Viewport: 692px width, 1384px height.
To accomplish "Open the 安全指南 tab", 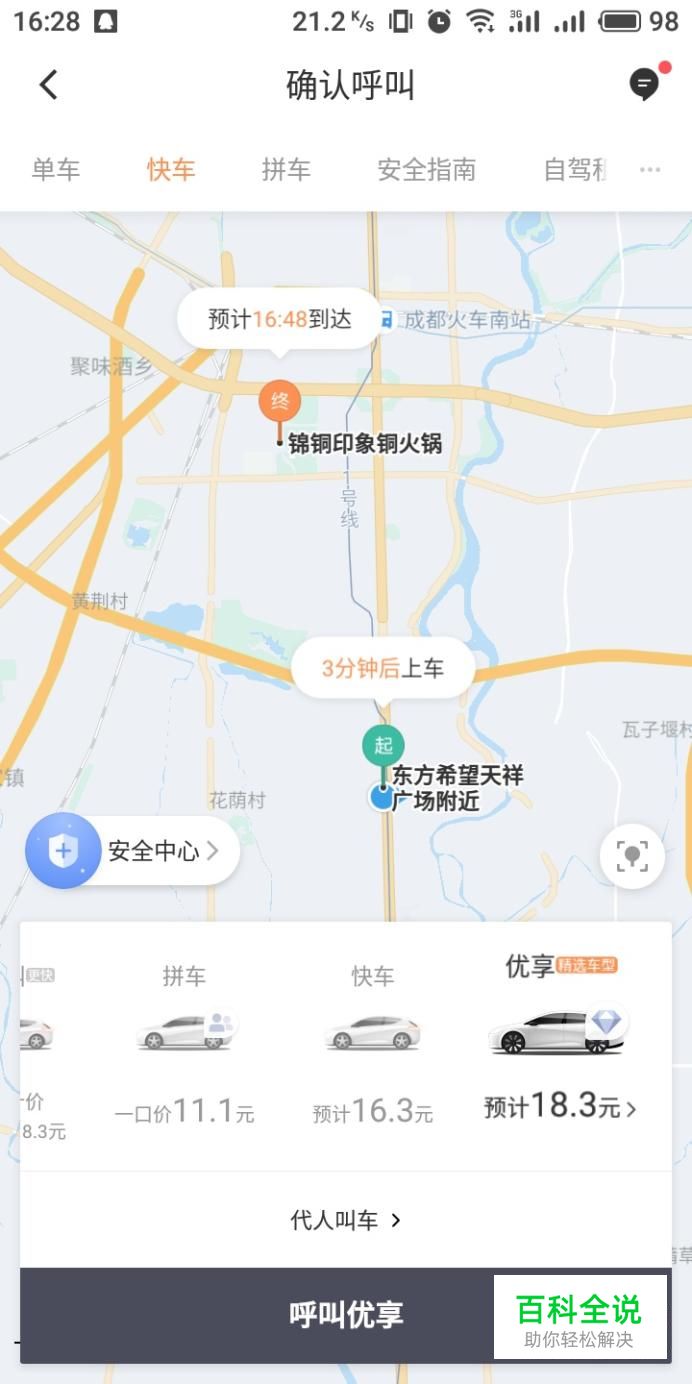I will 426,170.
